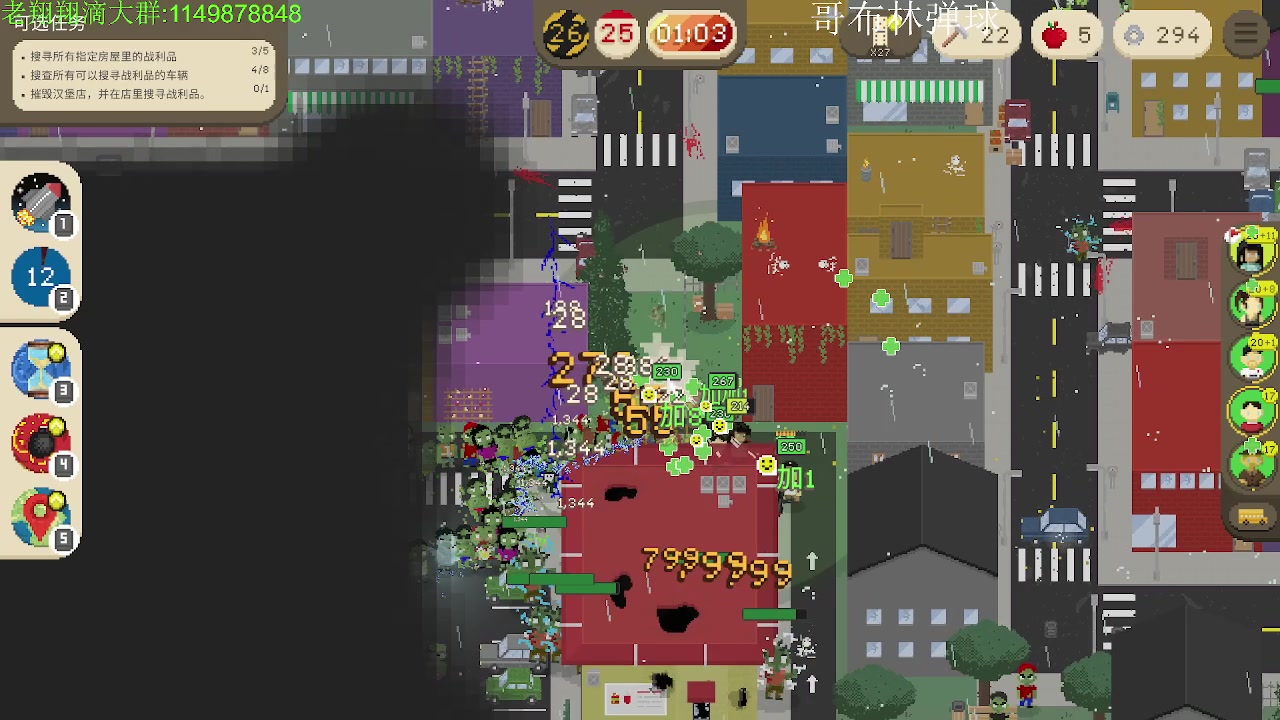Open the hamburger menu button
The image size is (1280, 720).
pos(1246,35)
